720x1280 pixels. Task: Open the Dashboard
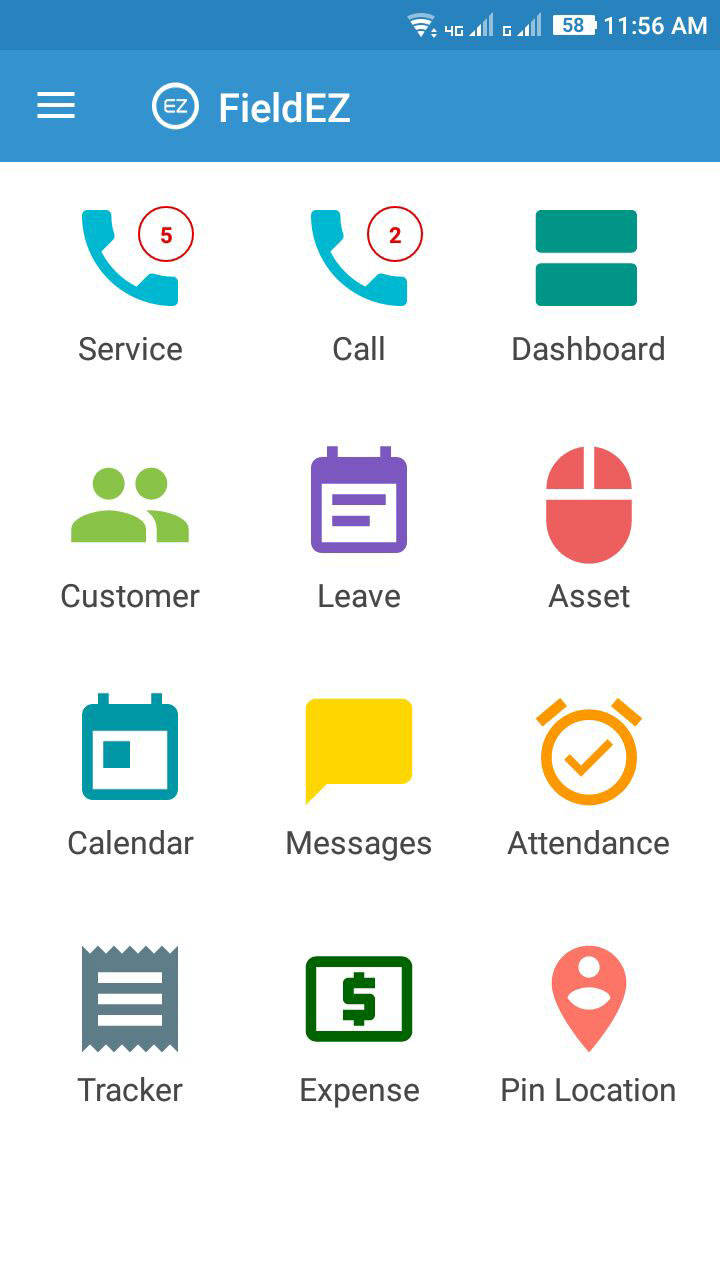tap(588, 258)
